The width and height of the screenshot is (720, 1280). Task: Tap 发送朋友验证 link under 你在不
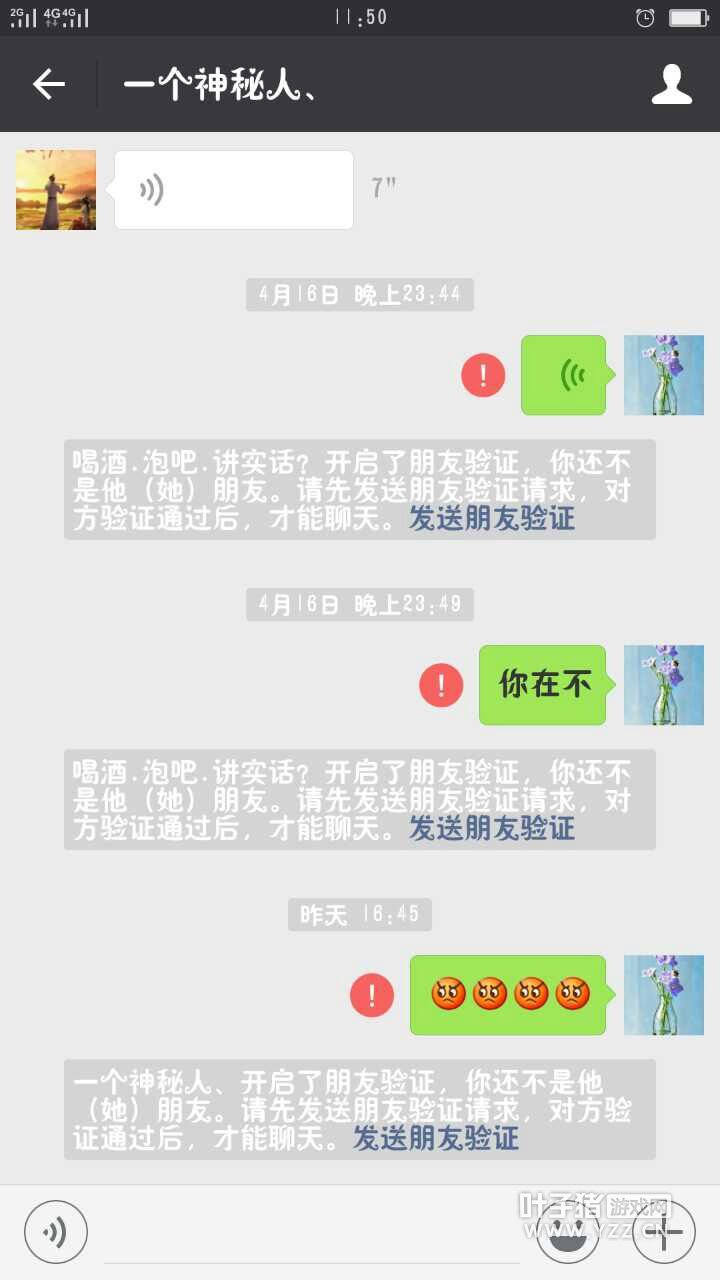pyautogui.click(x=492, y=828)
